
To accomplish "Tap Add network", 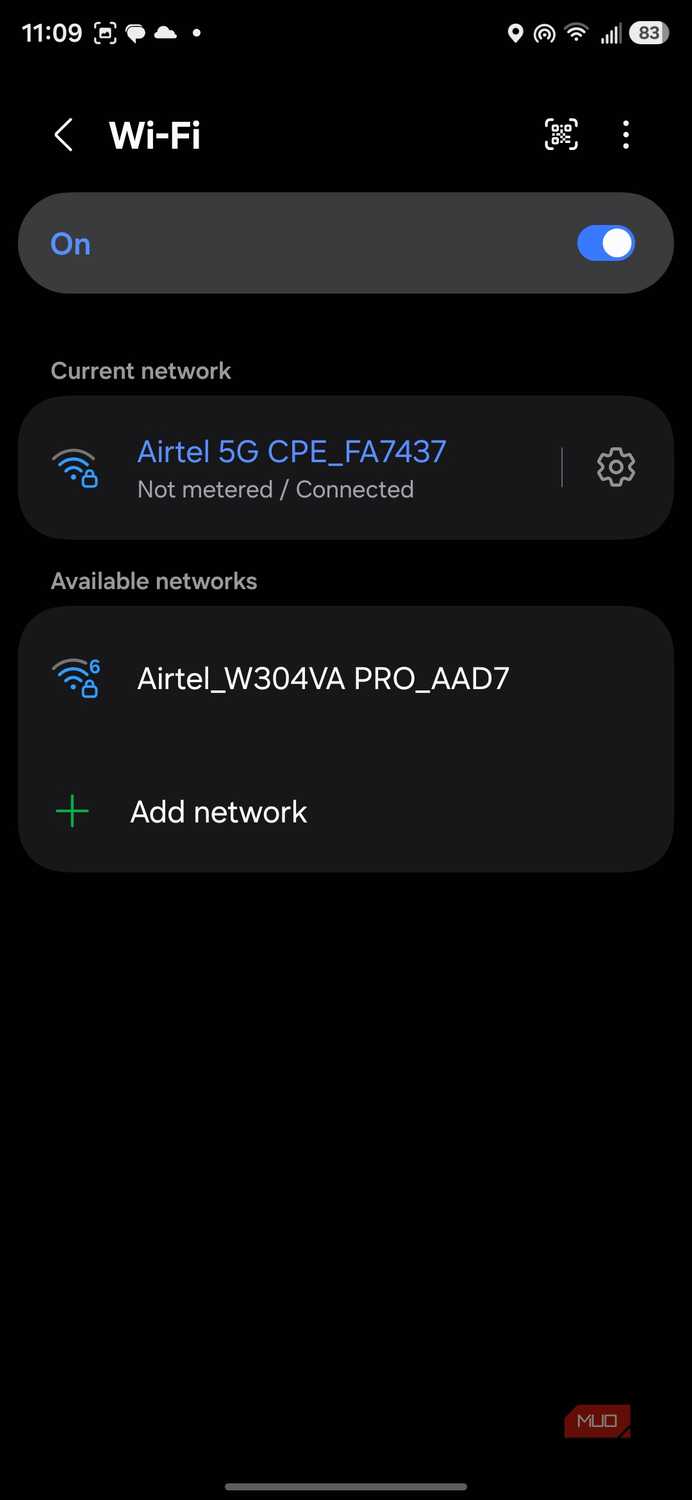I will 345,812.
